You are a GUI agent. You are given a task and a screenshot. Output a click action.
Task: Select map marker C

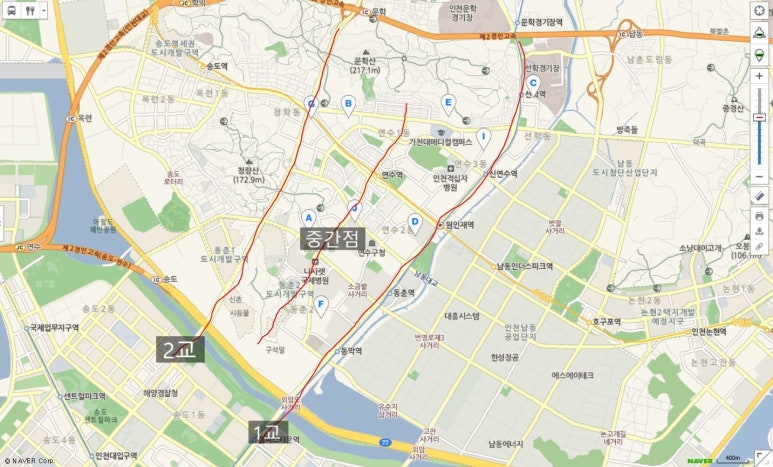coord(533,84)
